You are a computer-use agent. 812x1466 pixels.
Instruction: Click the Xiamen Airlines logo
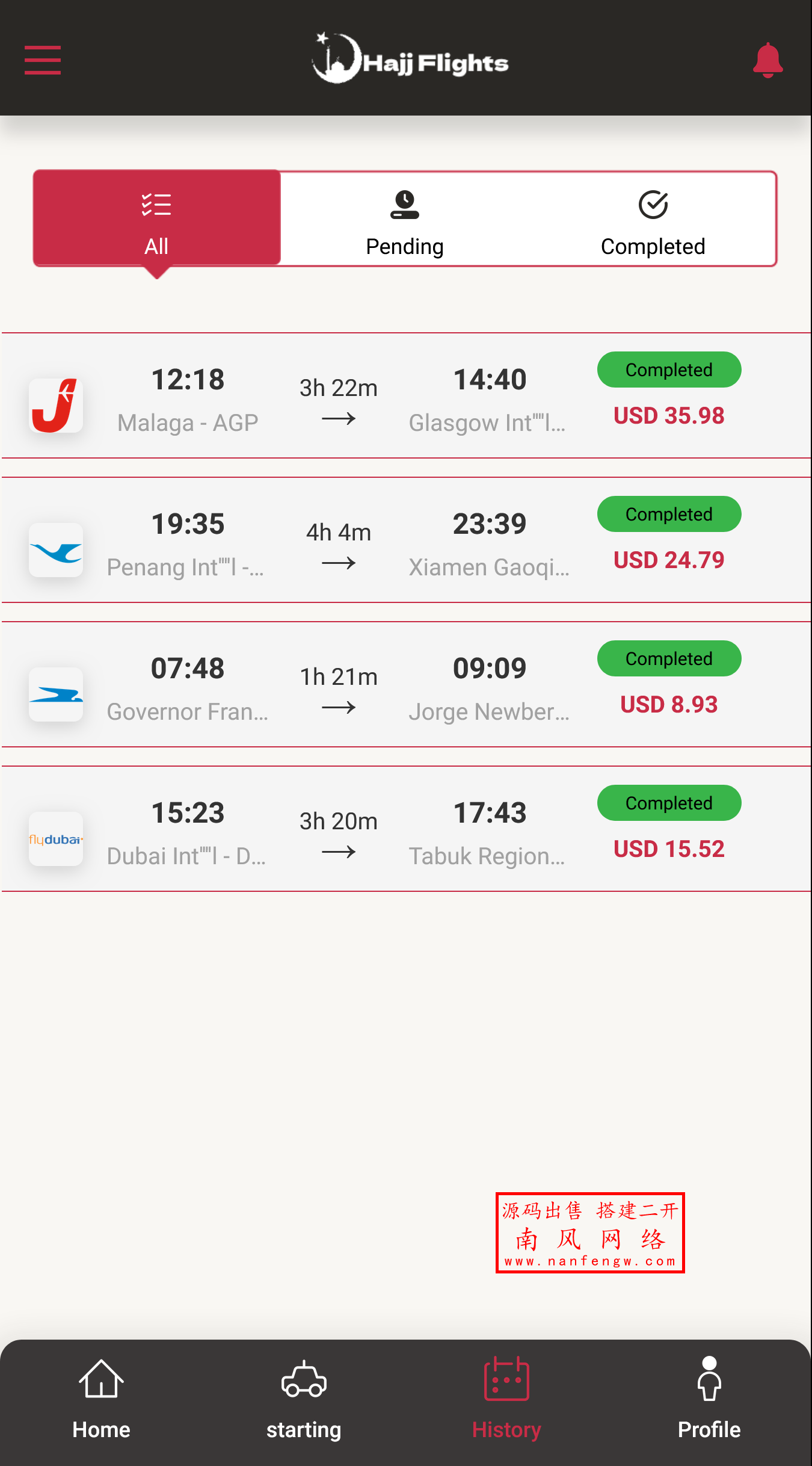click(x=56, y=549)
